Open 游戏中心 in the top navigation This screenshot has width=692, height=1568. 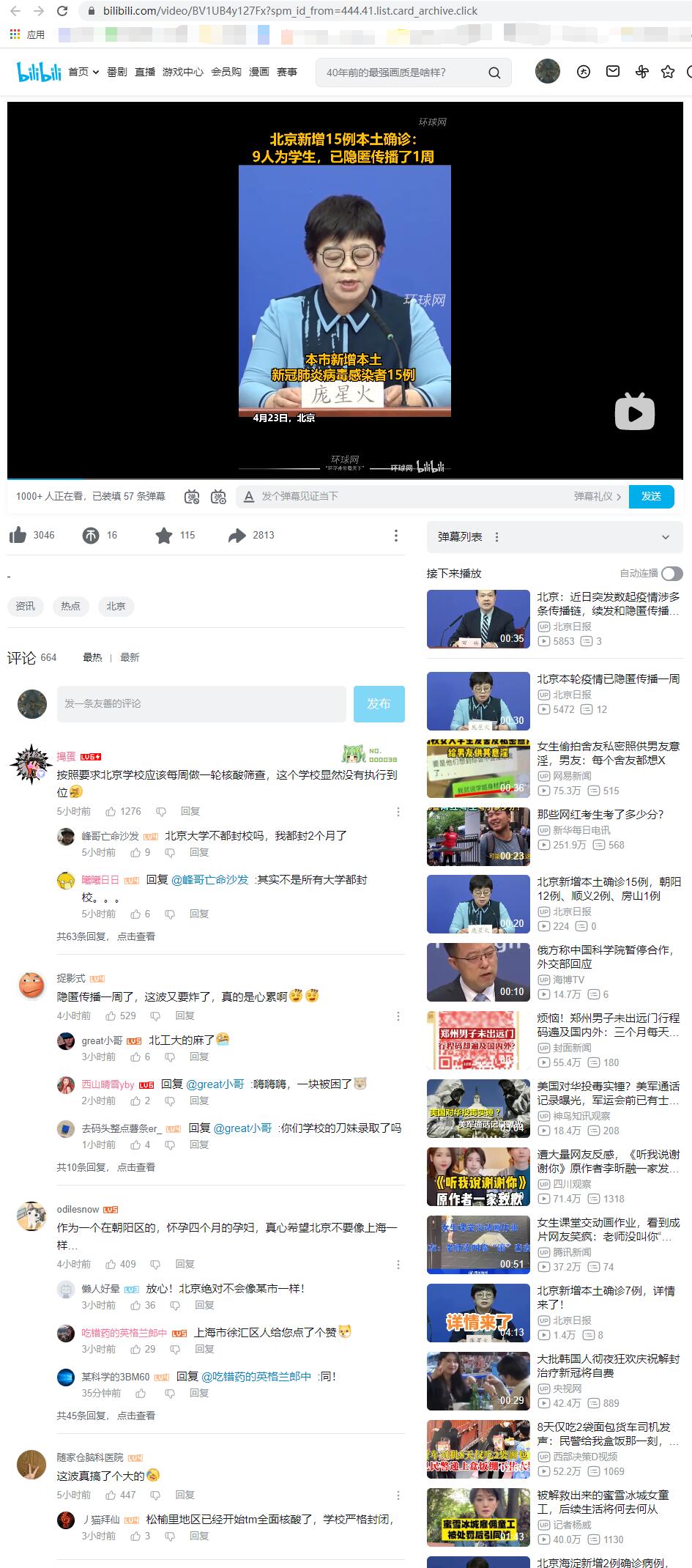tap(182, 72)
